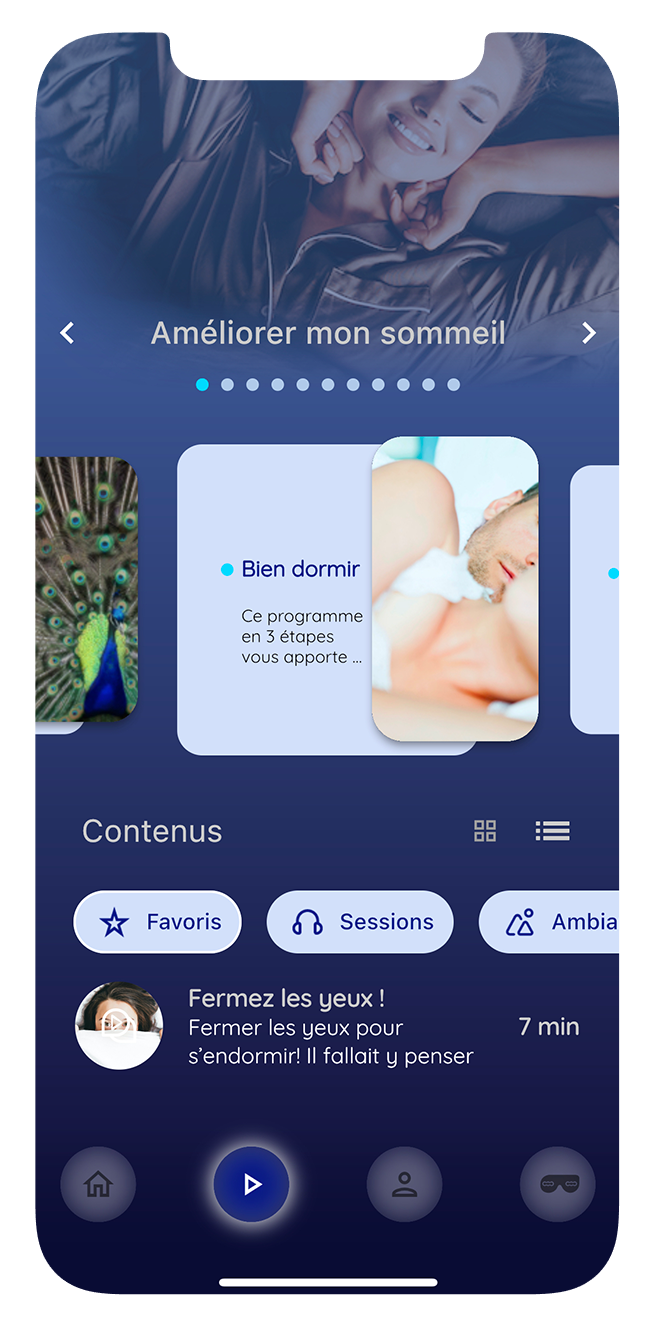
Task: Open the peacock program card
Action: tap(86, 590)
